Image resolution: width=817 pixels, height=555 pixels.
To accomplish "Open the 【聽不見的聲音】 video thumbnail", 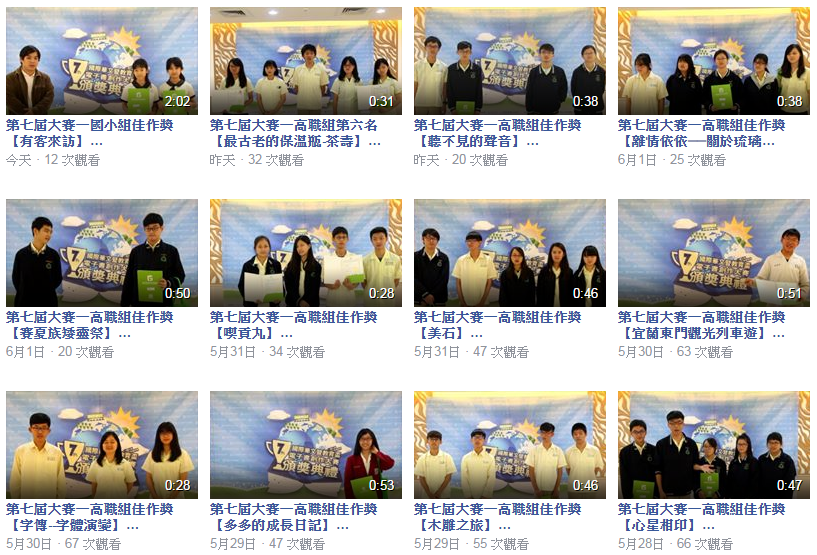I will [509, 61].
